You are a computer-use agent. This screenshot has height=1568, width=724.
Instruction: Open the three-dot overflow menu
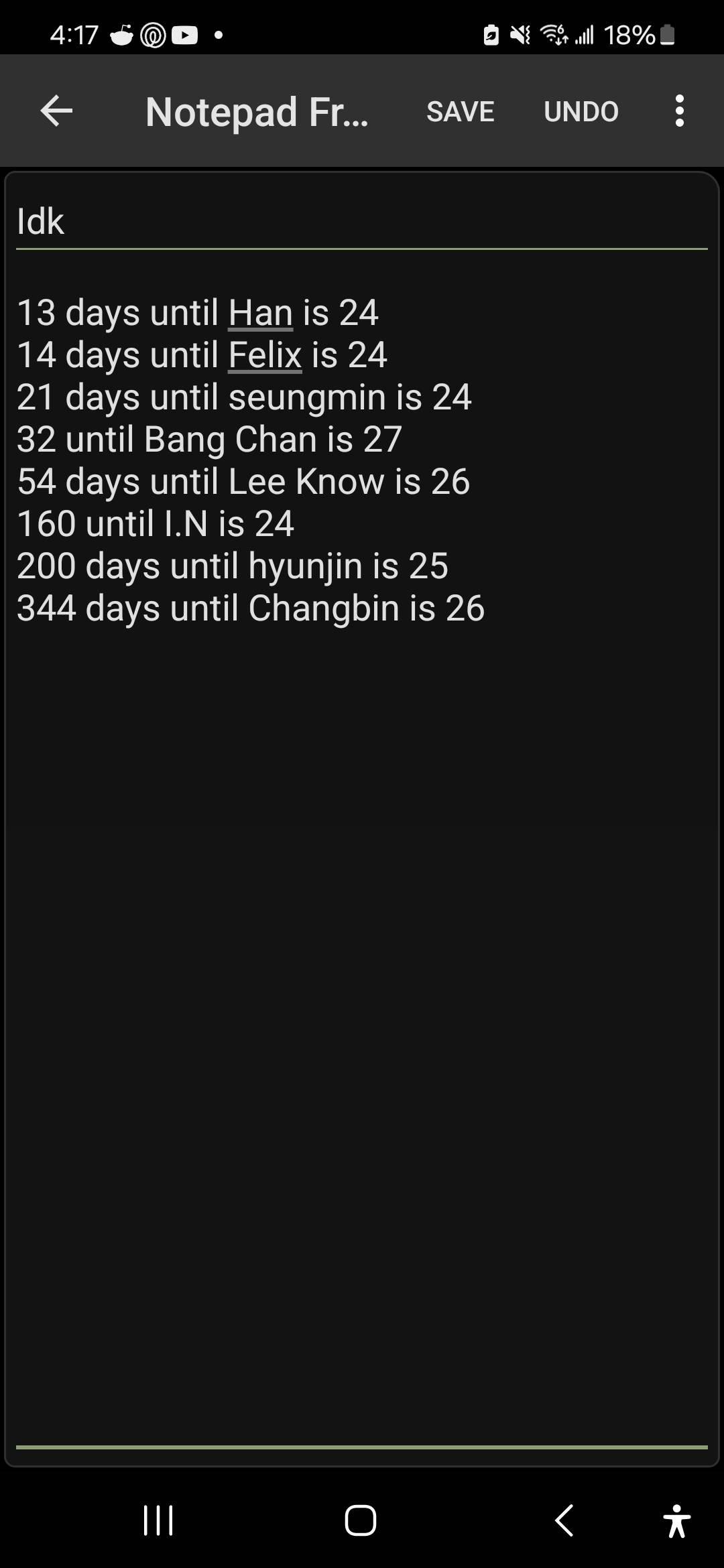pyautogui.click(x=679, y=111)
